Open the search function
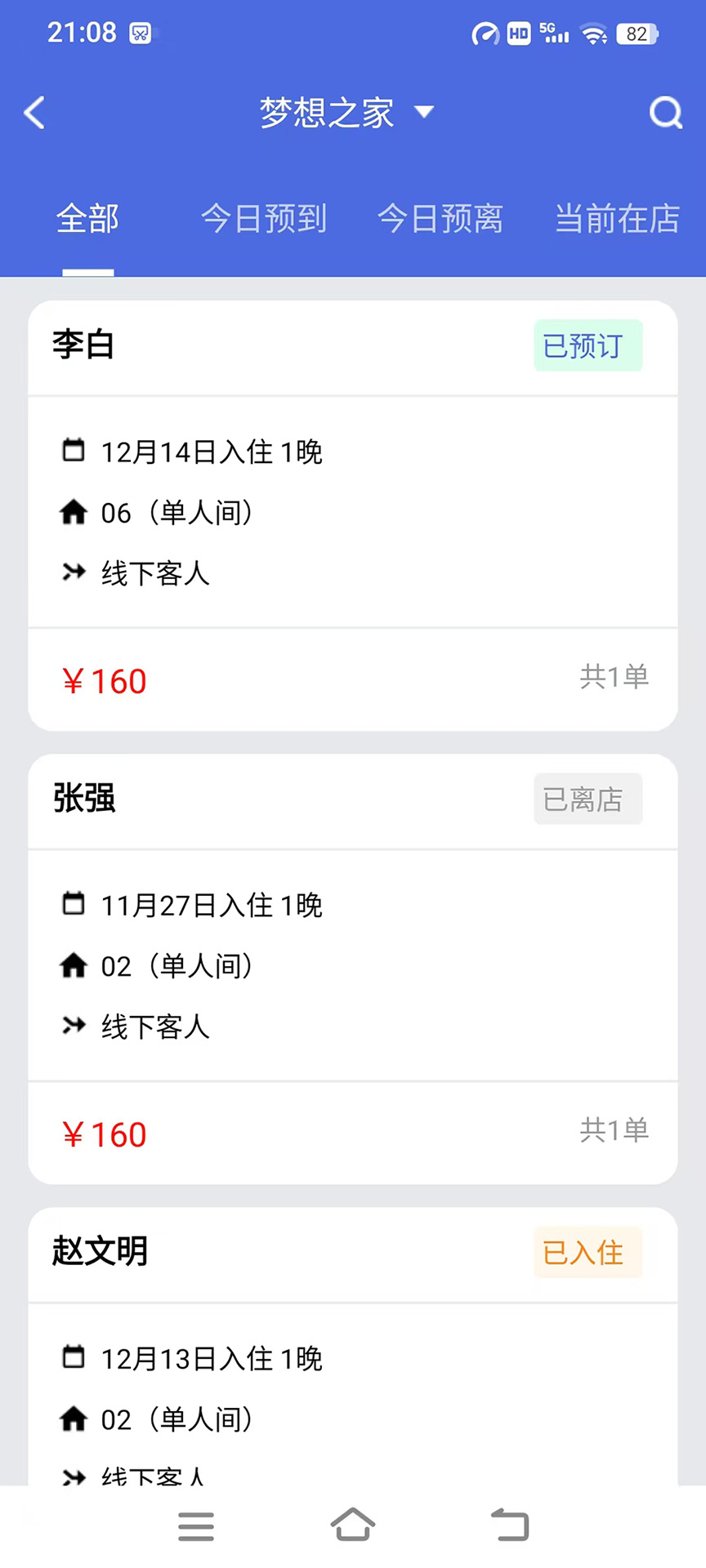 click(666, 113)
